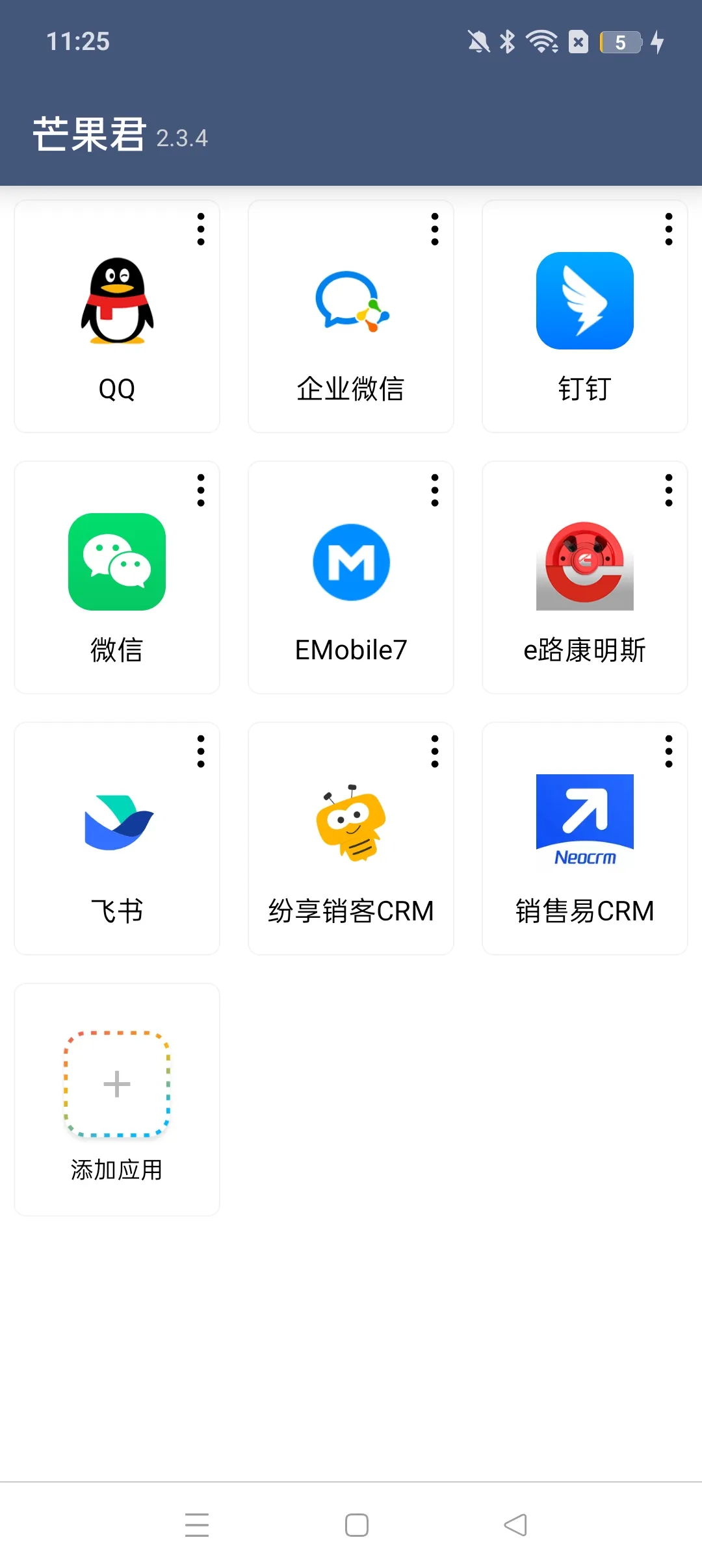Open the overflow menu on the 销售易CRM card
Image resolution: width=702 pixels, height=1568 pixels.
pyautogui.click(x=668, y=753)
